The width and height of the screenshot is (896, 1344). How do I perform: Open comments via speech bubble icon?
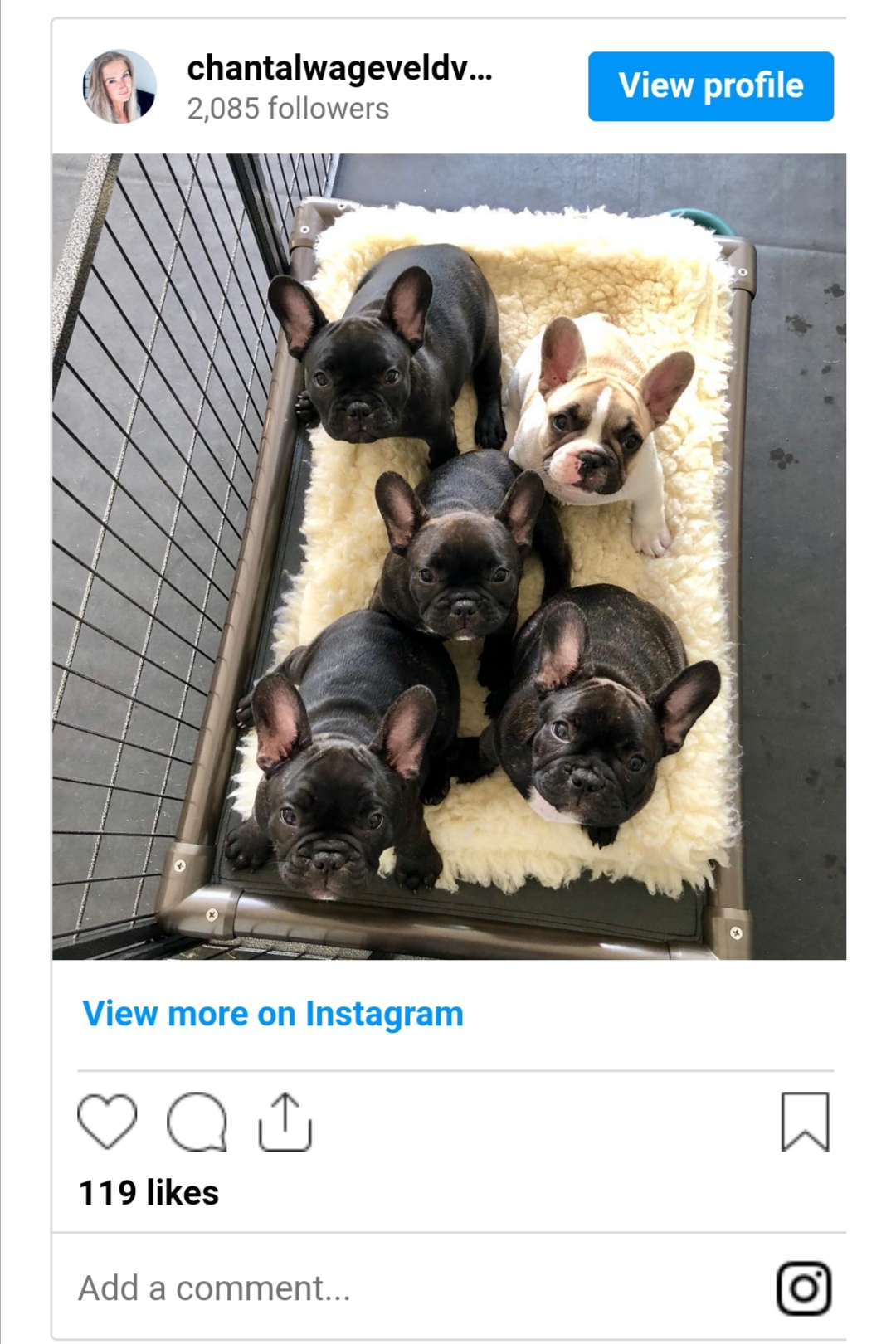tap(197, 1122)
